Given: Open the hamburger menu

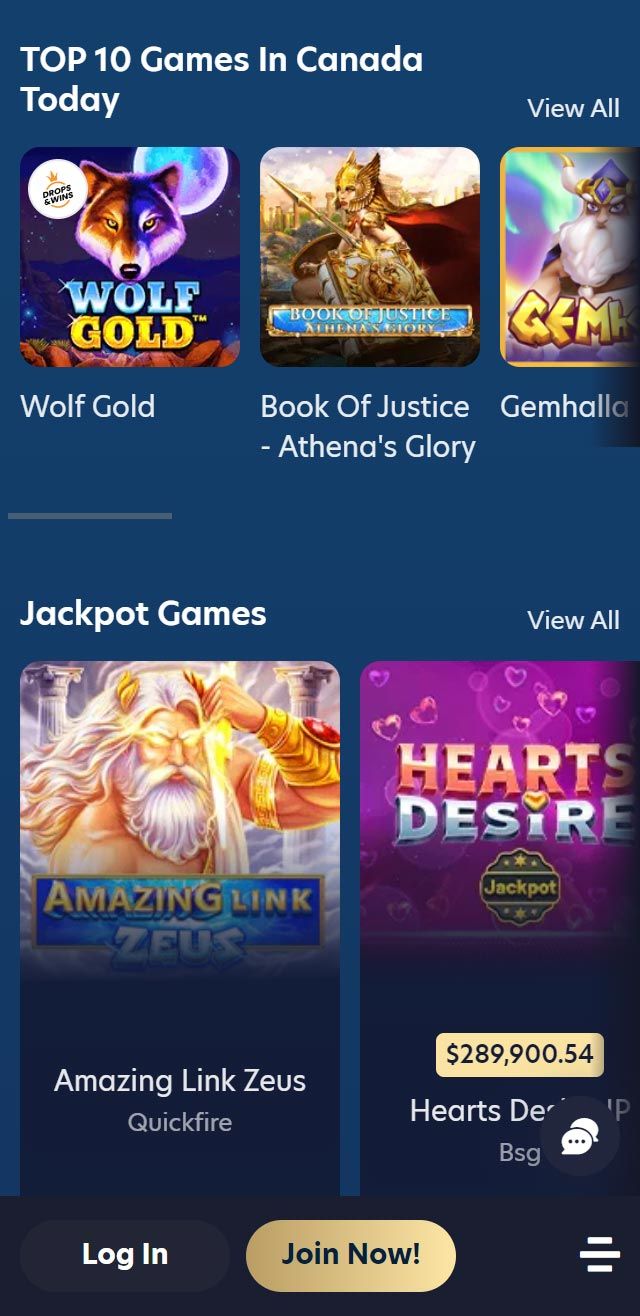Looking at the screenshot, I should click(600, 1254).
